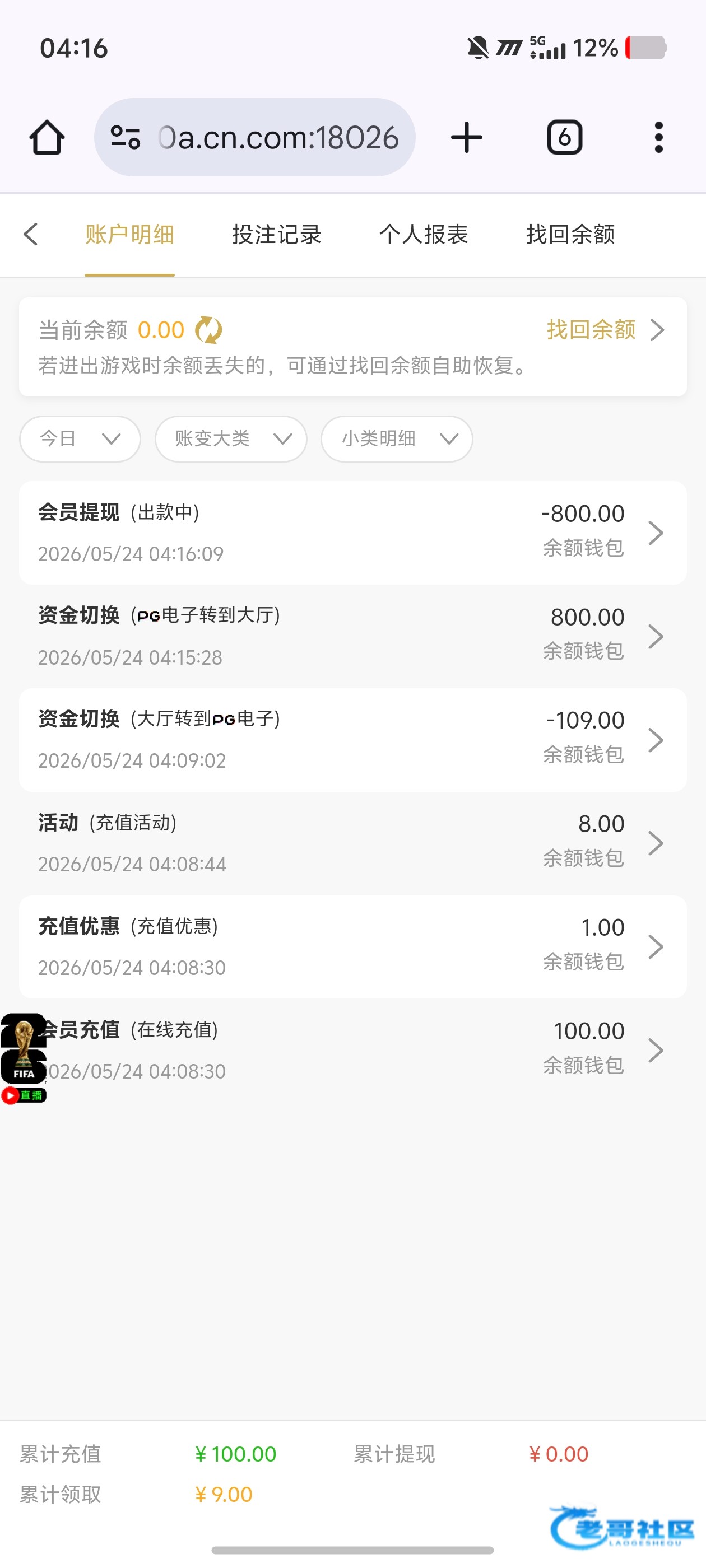Viewport: 706px width, 1568px height.
Task: Open the 活动 充值活动 8.00 record
Action: point(352,844)
